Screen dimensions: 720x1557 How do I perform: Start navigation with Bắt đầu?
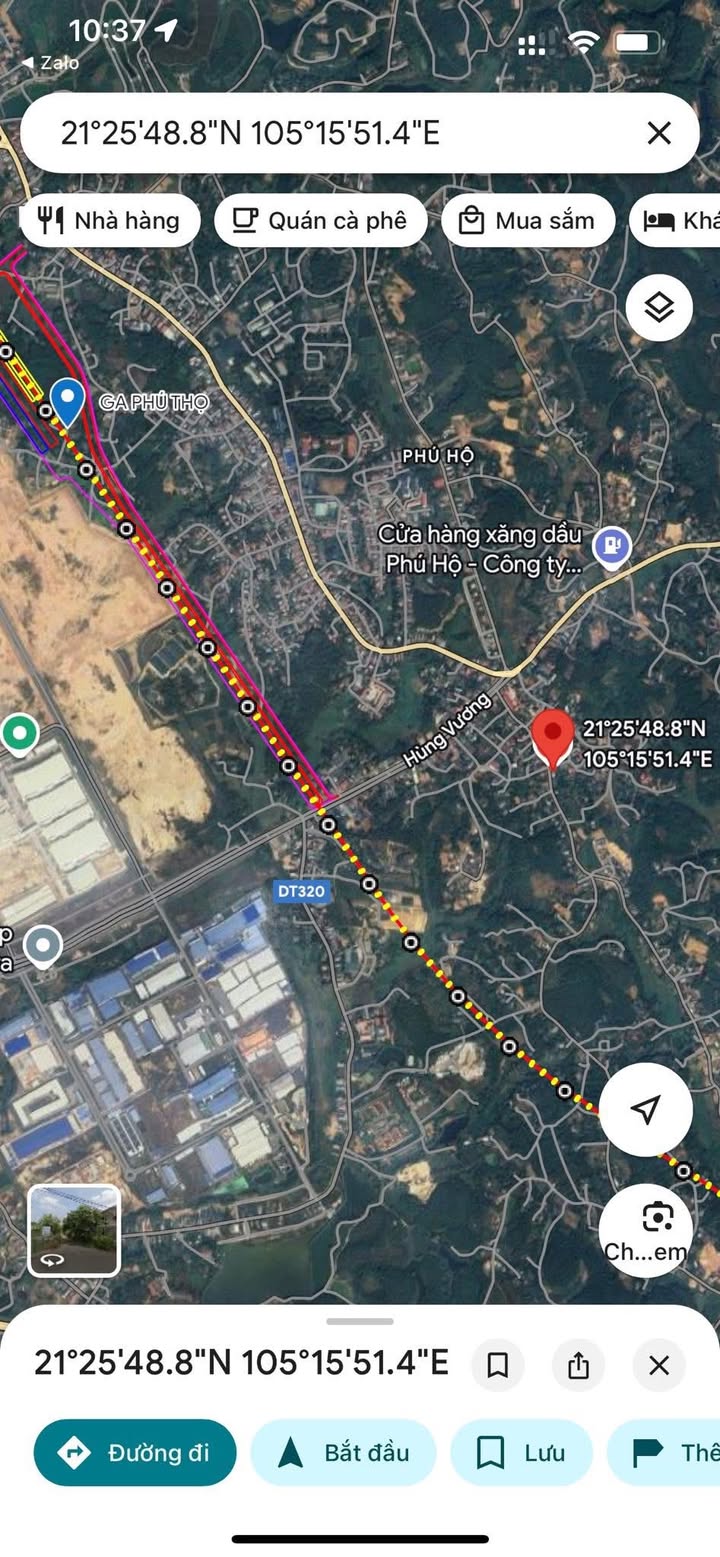pyautogui.click(x=343, y=1452)
